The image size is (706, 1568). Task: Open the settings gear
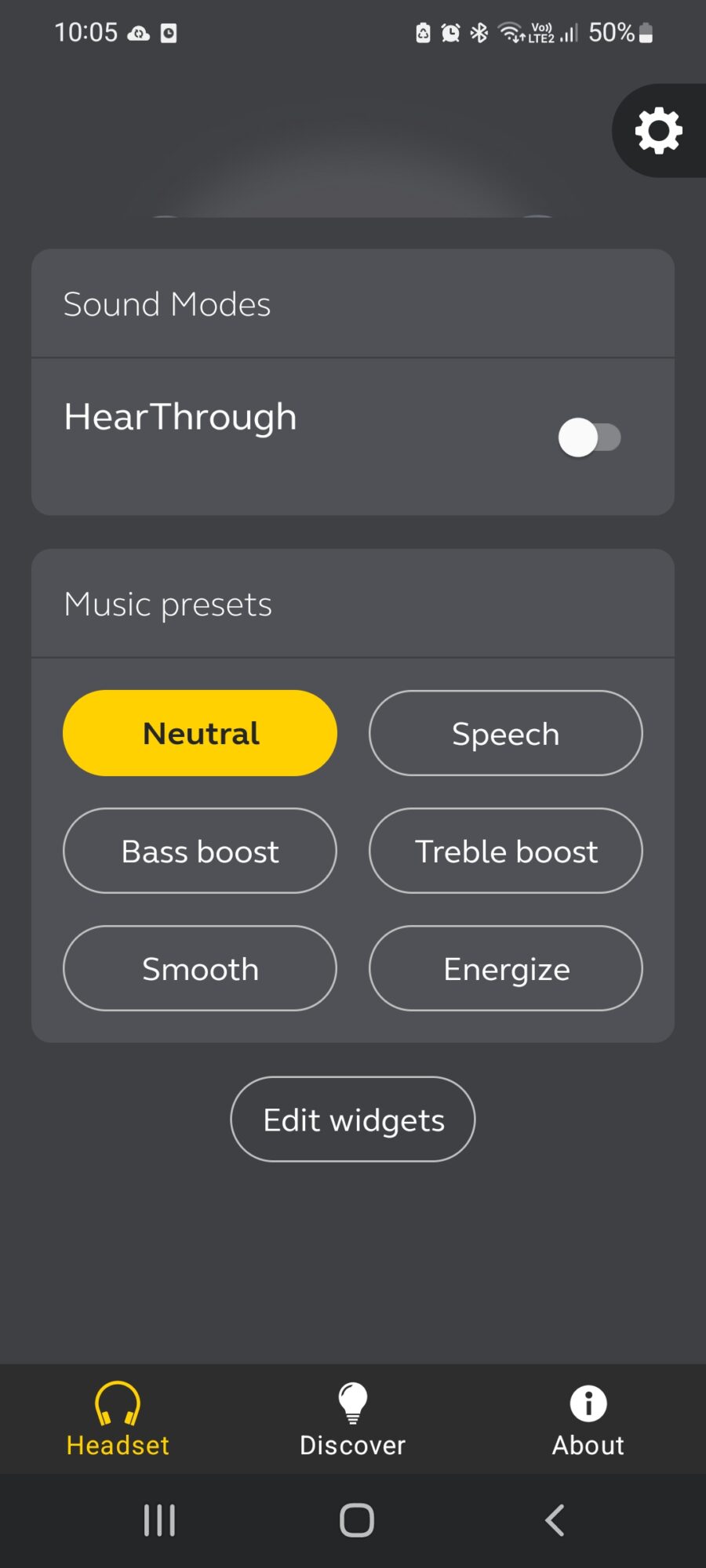point(658,131)
